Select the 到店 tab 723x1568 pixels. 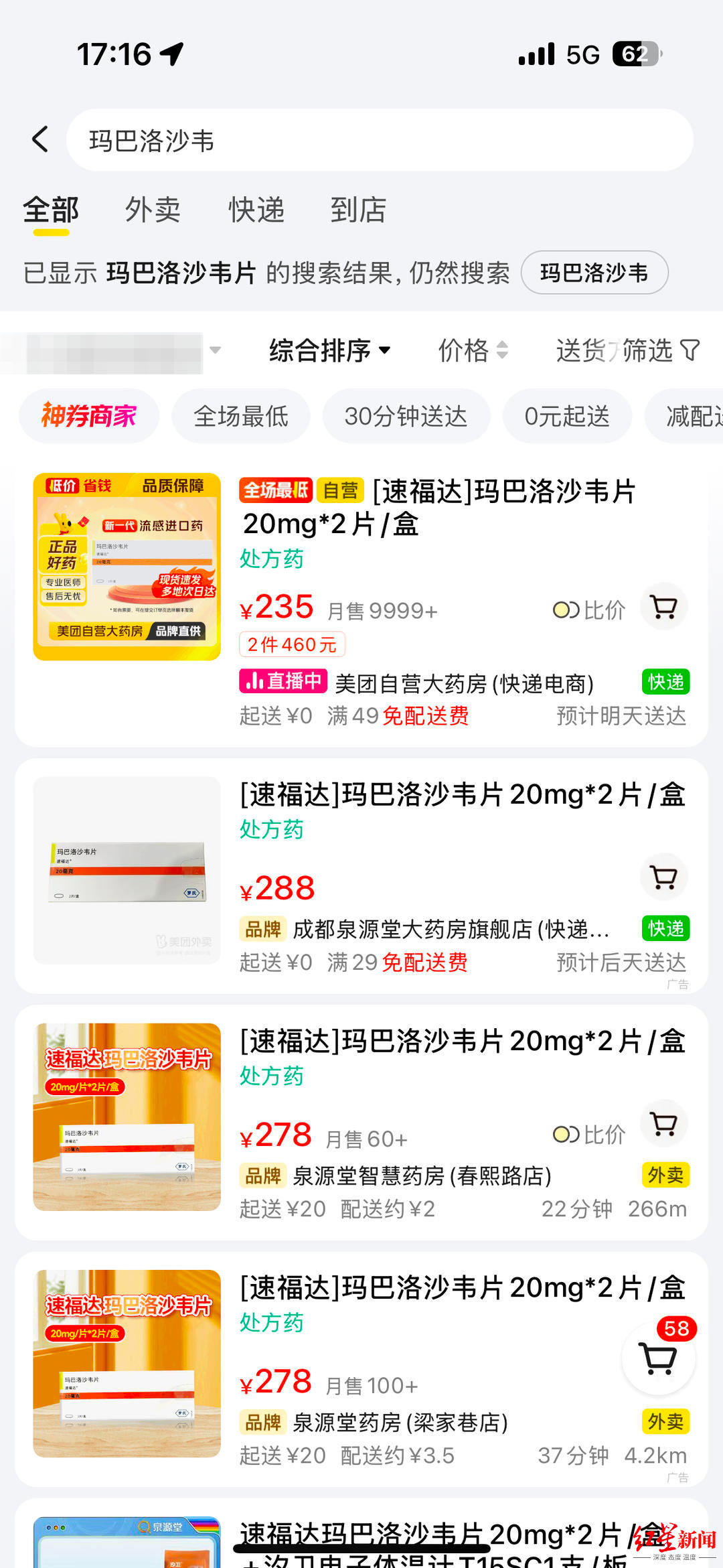(359, 210)
